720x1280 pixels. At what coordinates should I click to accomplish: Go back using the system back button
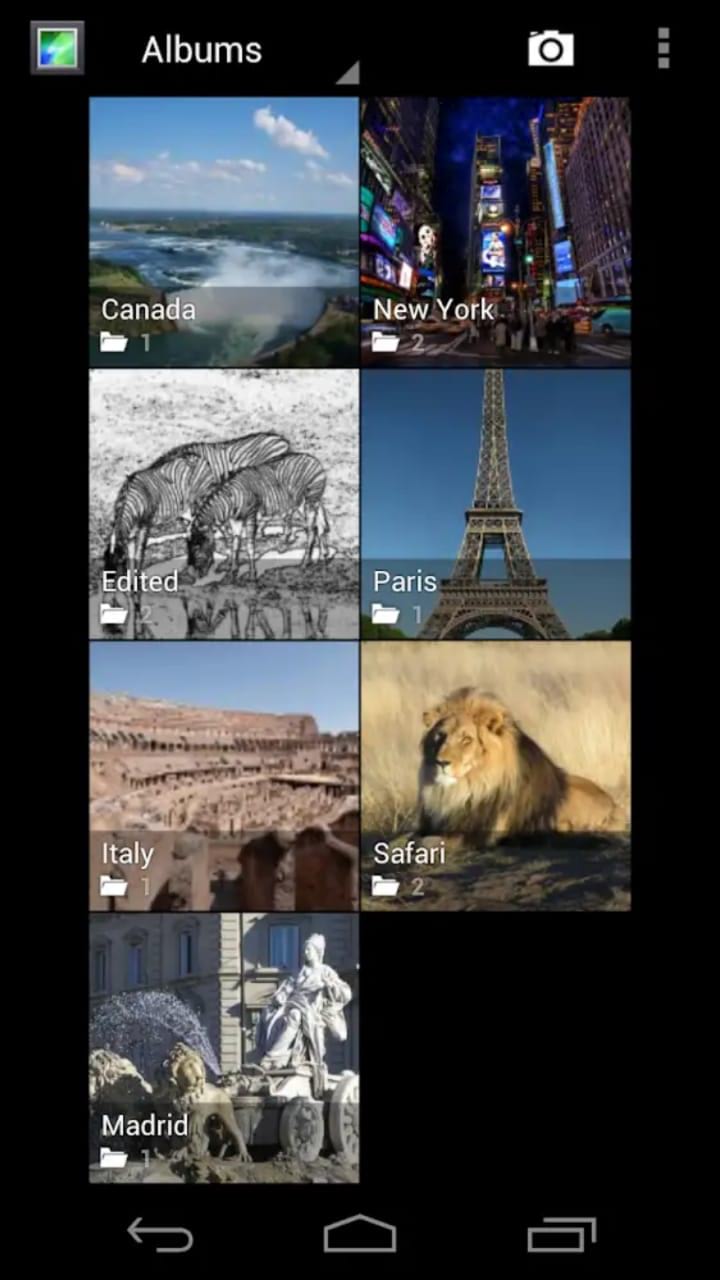coord(160,1235)
